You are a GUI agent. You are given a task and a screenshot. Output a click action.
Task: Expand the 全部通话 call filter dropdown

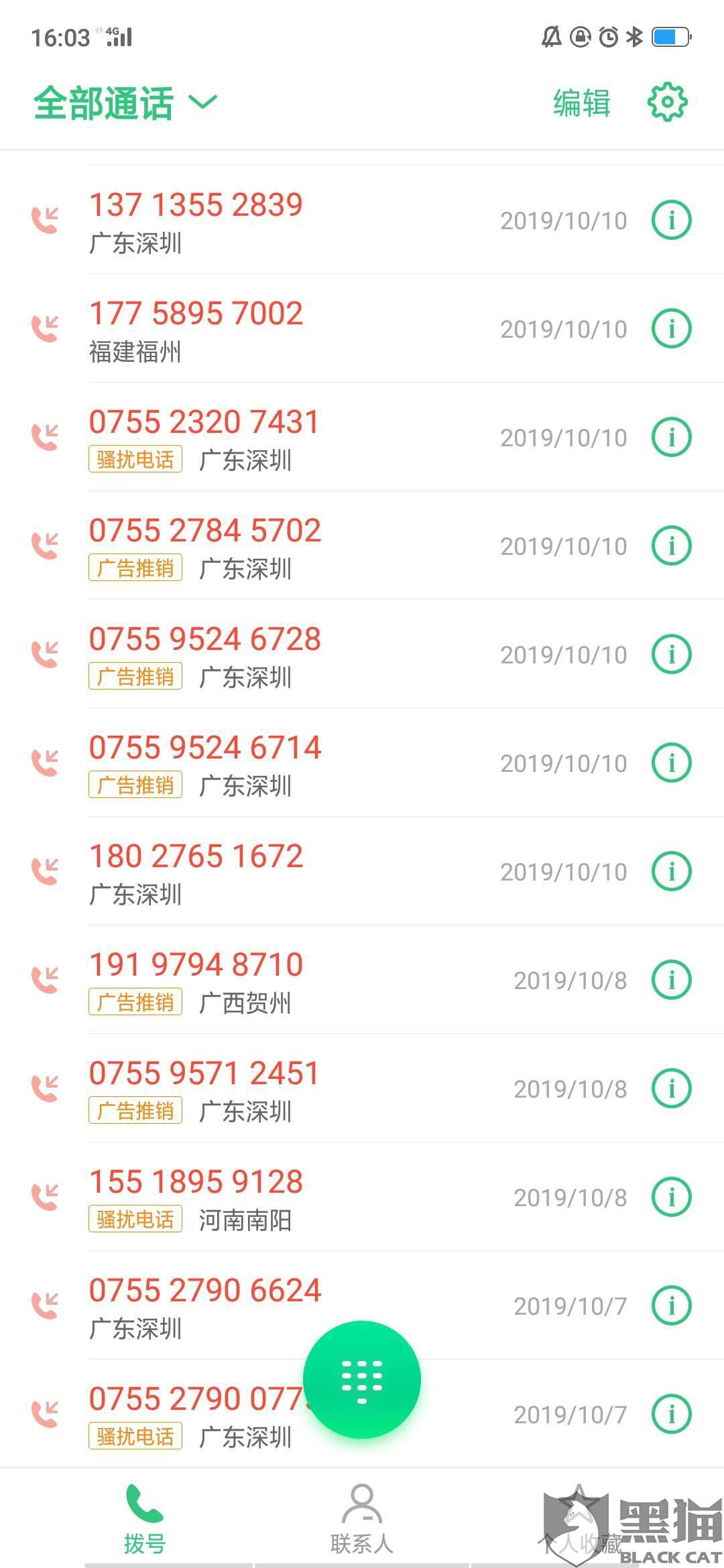126,103
